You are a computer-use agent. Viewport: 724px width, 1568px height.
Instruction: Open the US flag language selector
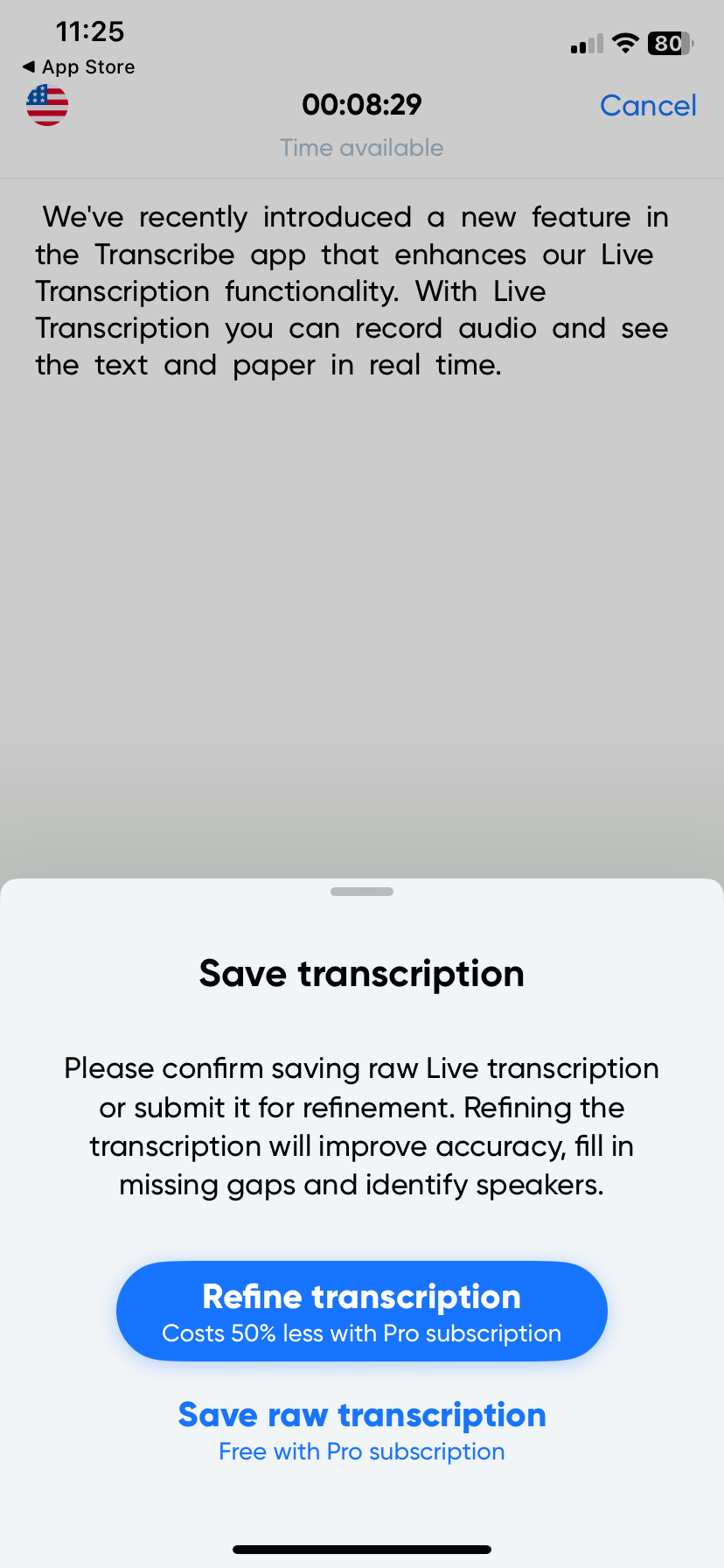click(47, 105)
